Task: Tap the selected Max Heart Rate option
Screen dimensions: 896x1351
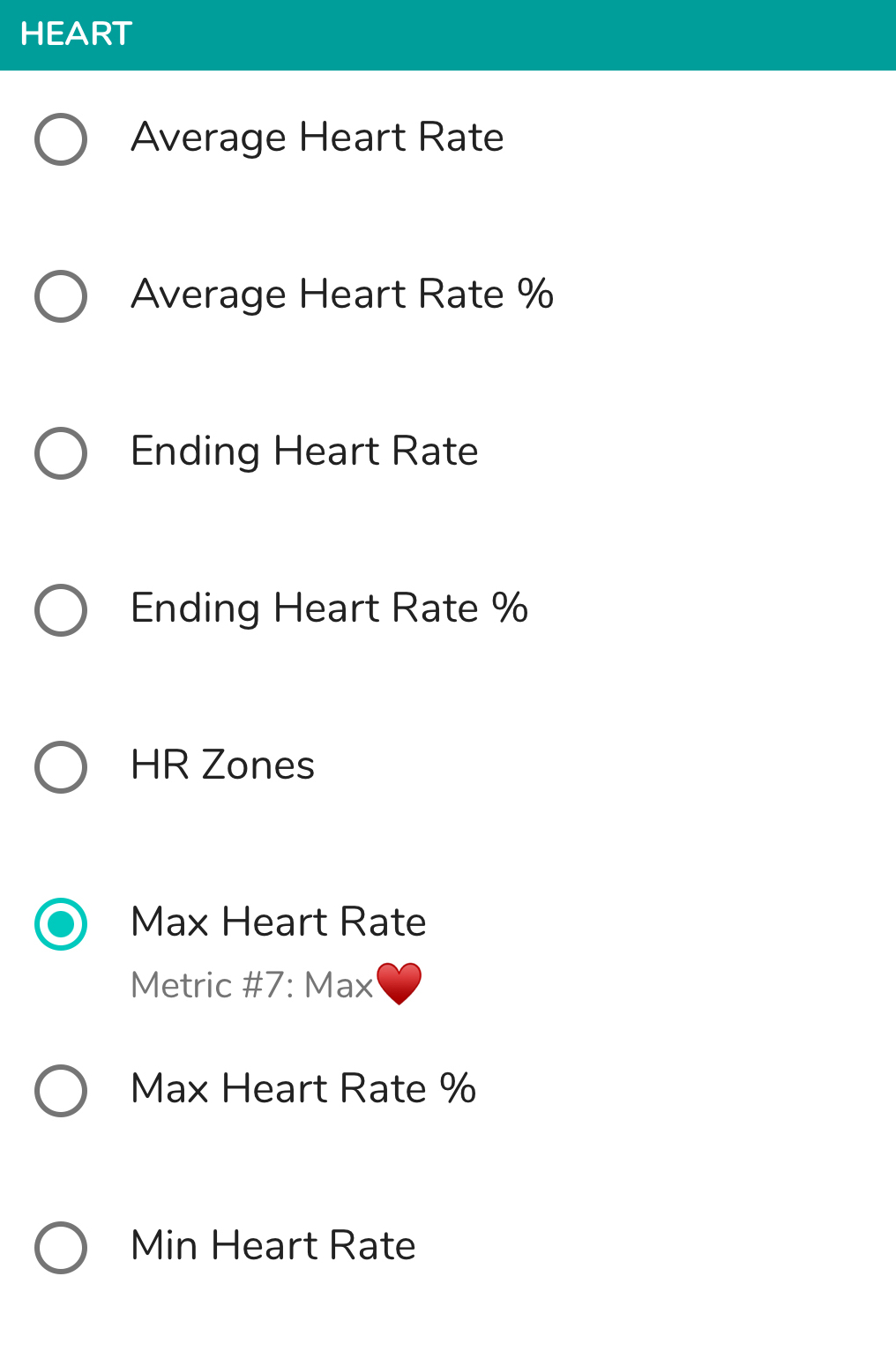Action: pyautogui.click(x=61, y=924)
